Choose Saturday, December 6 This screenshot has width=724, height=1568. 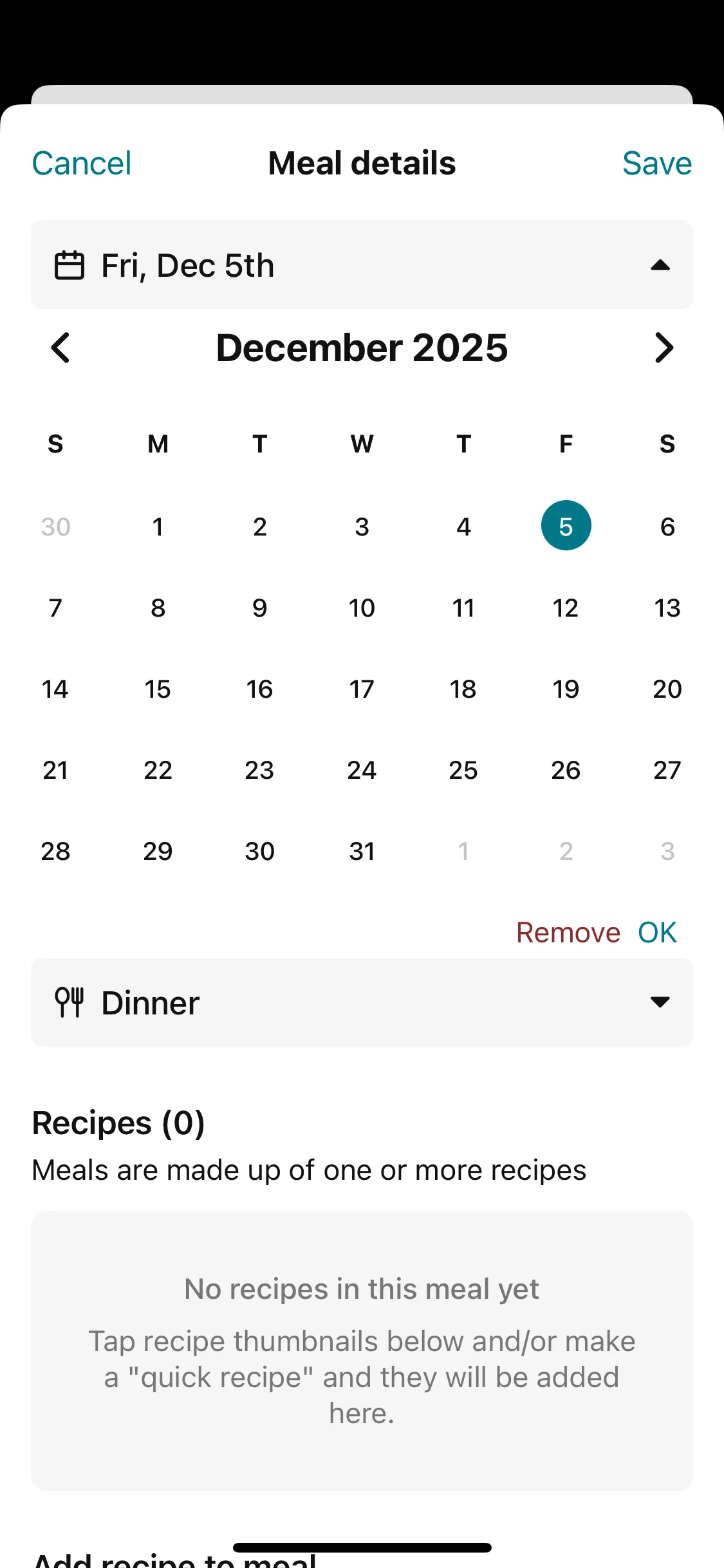[667, 527]
